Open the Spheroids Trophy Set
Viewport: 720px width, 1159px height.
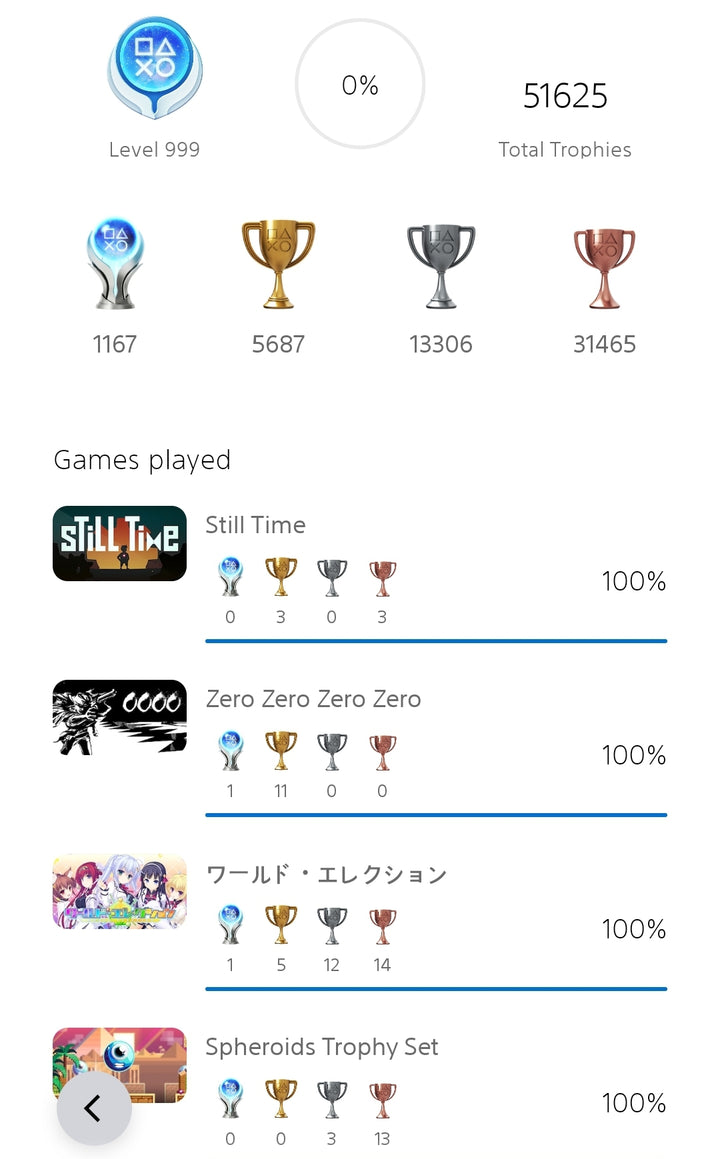coord(322,1047)
